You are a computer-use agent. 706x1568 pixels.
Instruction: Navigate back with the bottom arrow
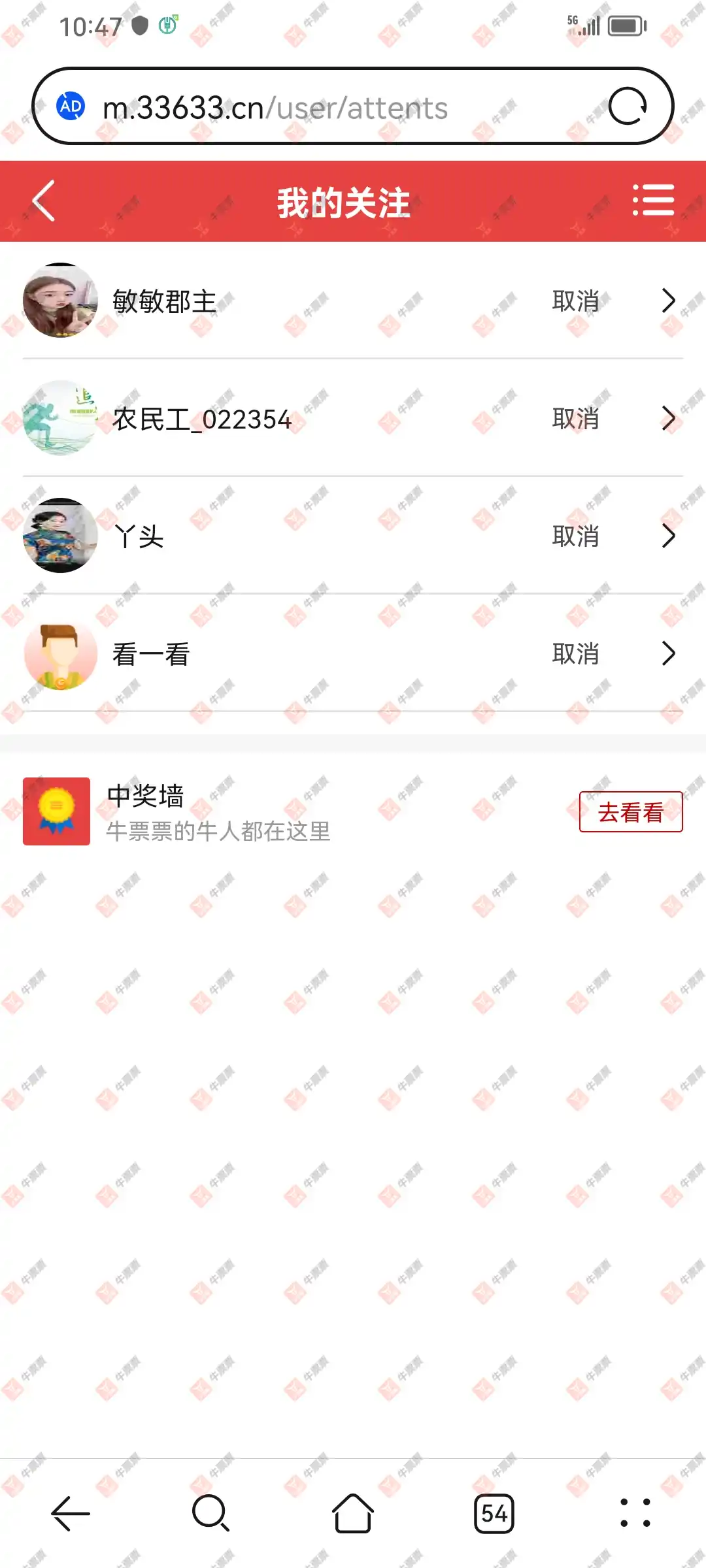coord(71,1513)
